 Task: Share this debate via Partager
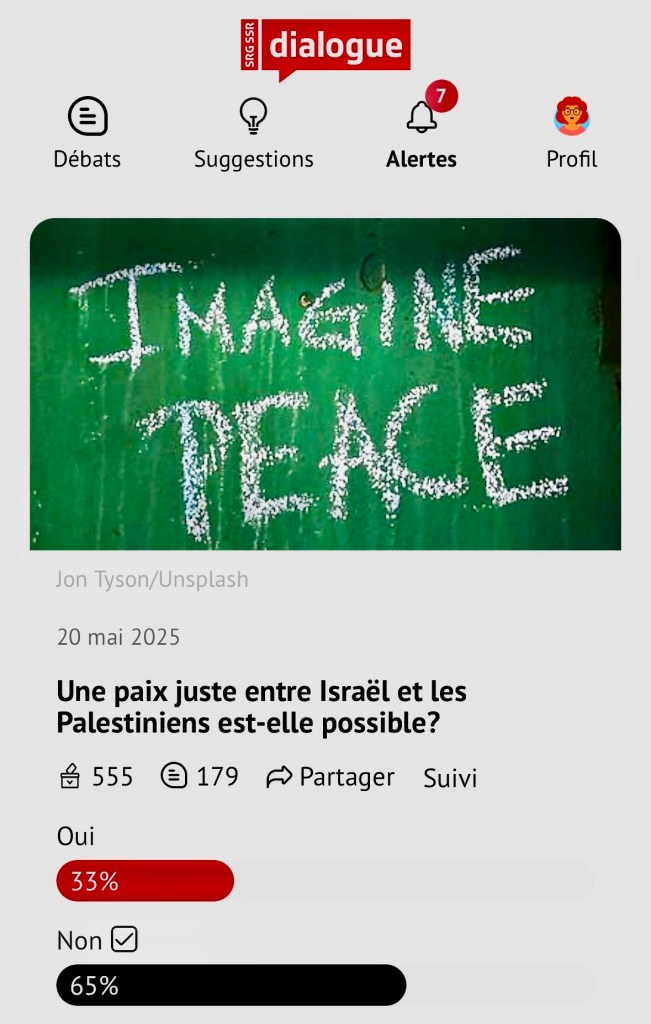point(331,777)
